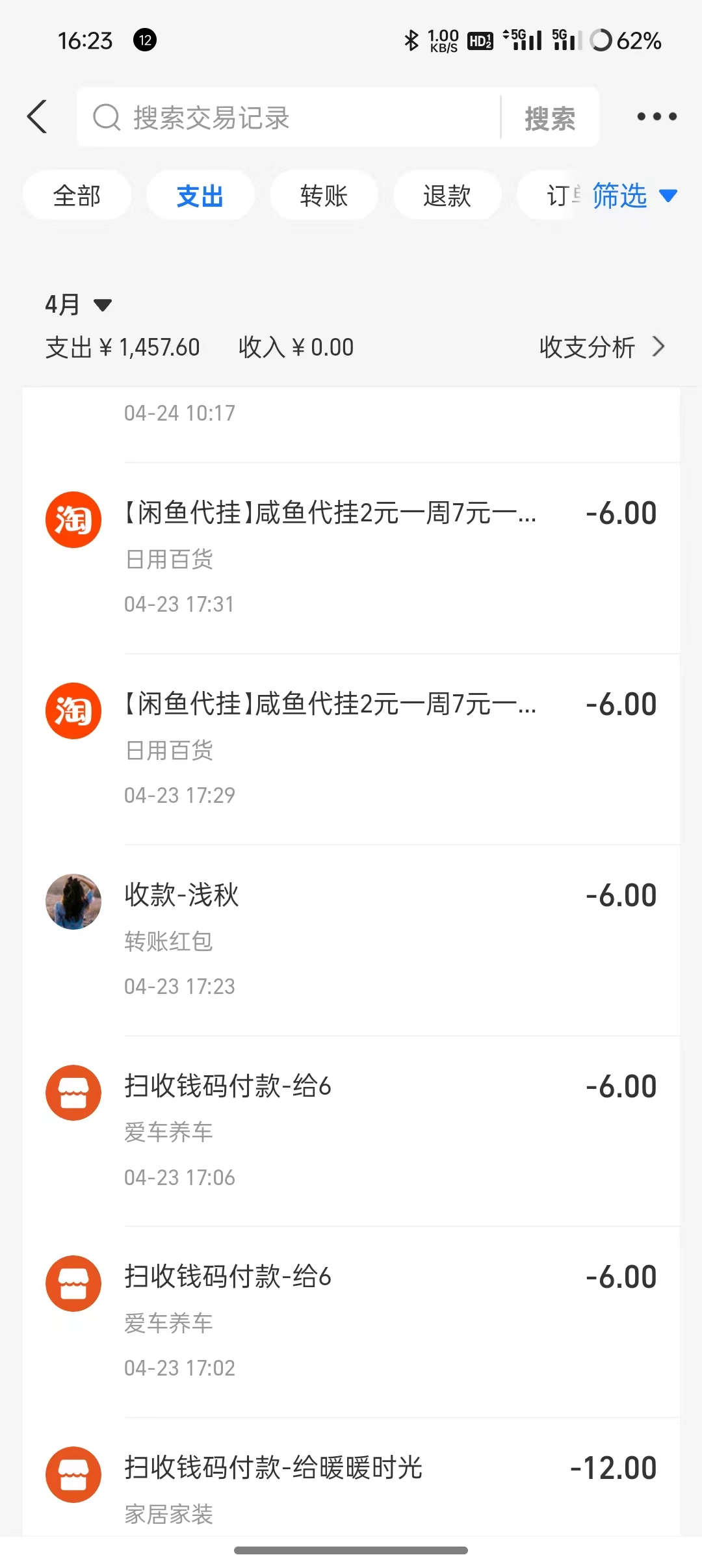Go back from the transaction records
702x1568 pixels.
point(38,117)
